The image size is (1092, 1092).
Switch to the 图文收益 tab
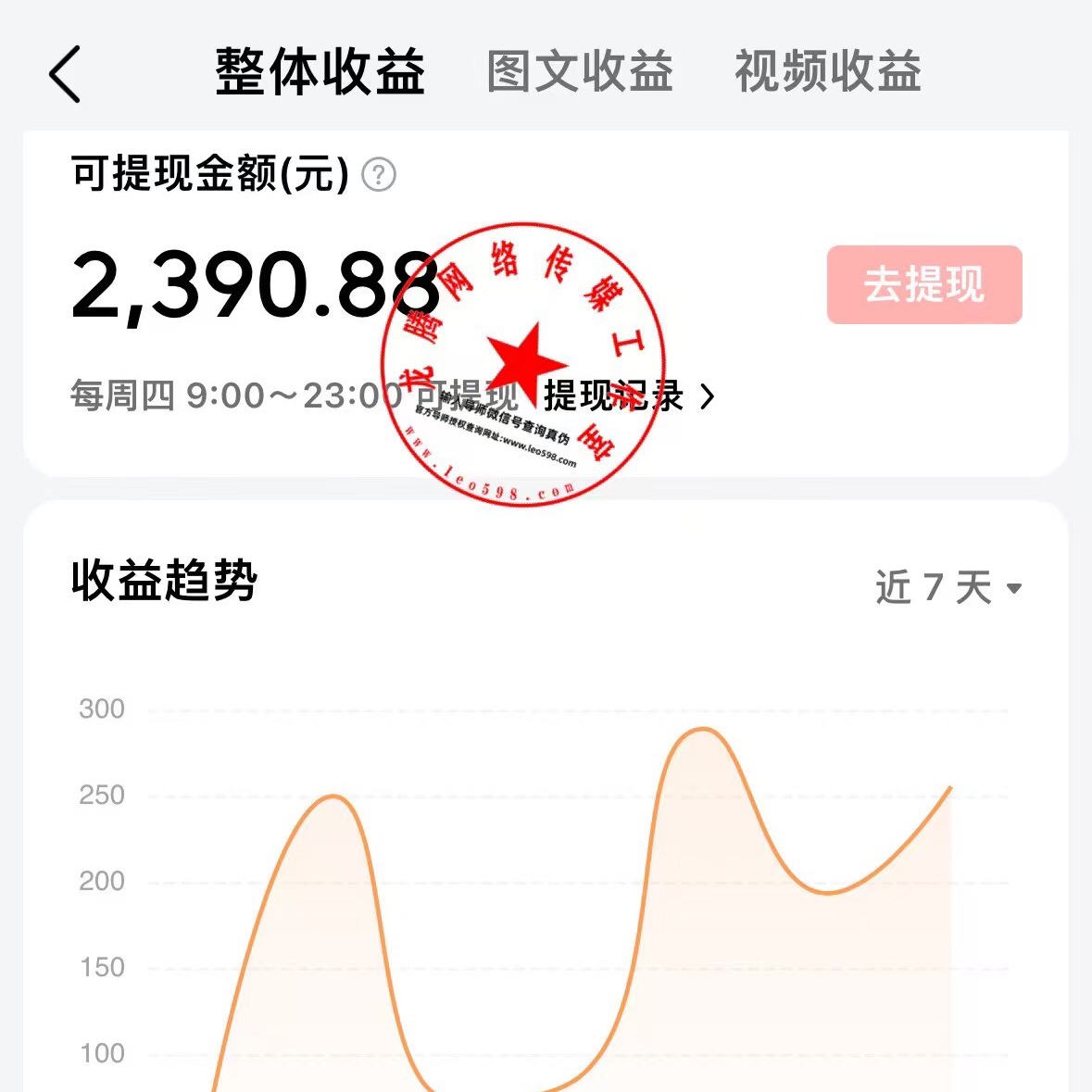coord(580,72)
